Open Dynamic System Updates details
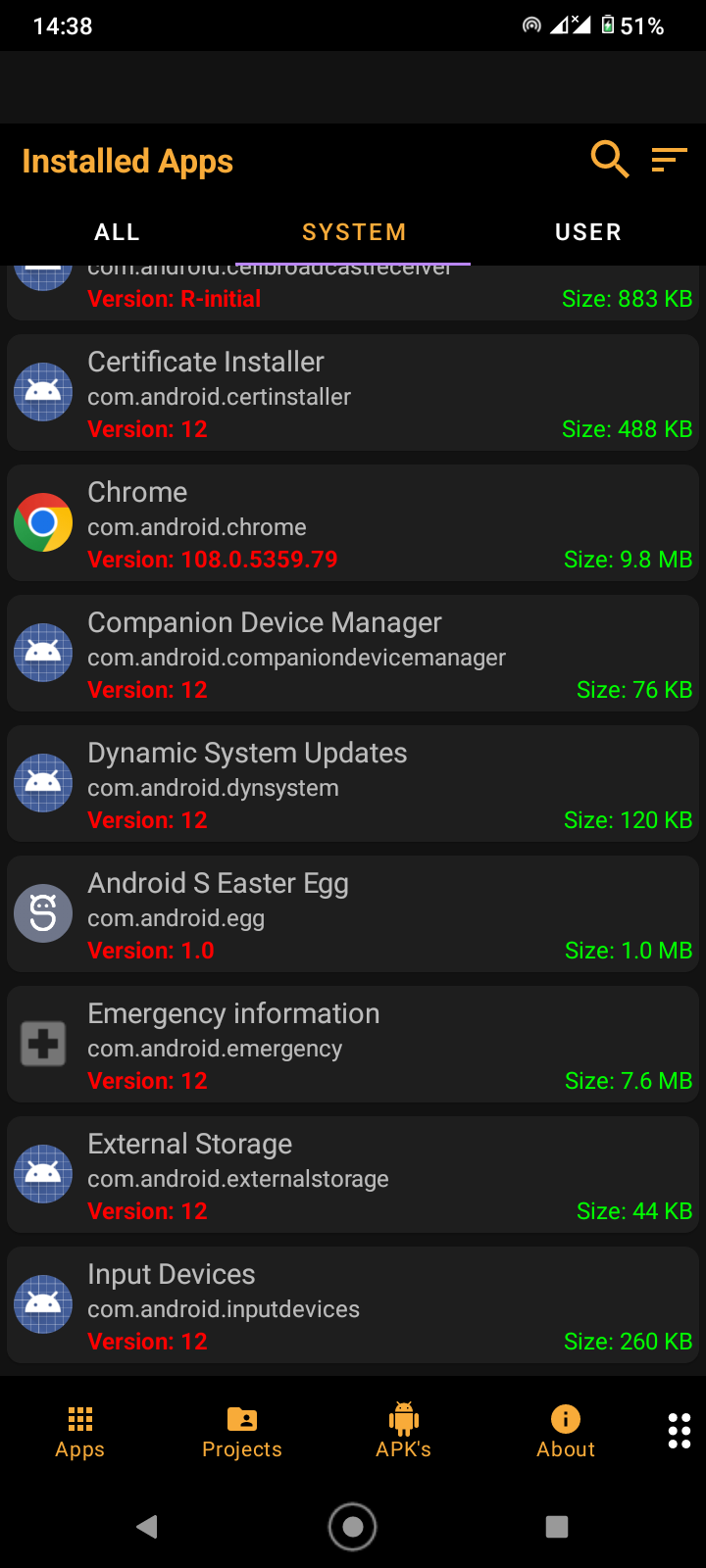706x1568 pixels. click(353, 784)
